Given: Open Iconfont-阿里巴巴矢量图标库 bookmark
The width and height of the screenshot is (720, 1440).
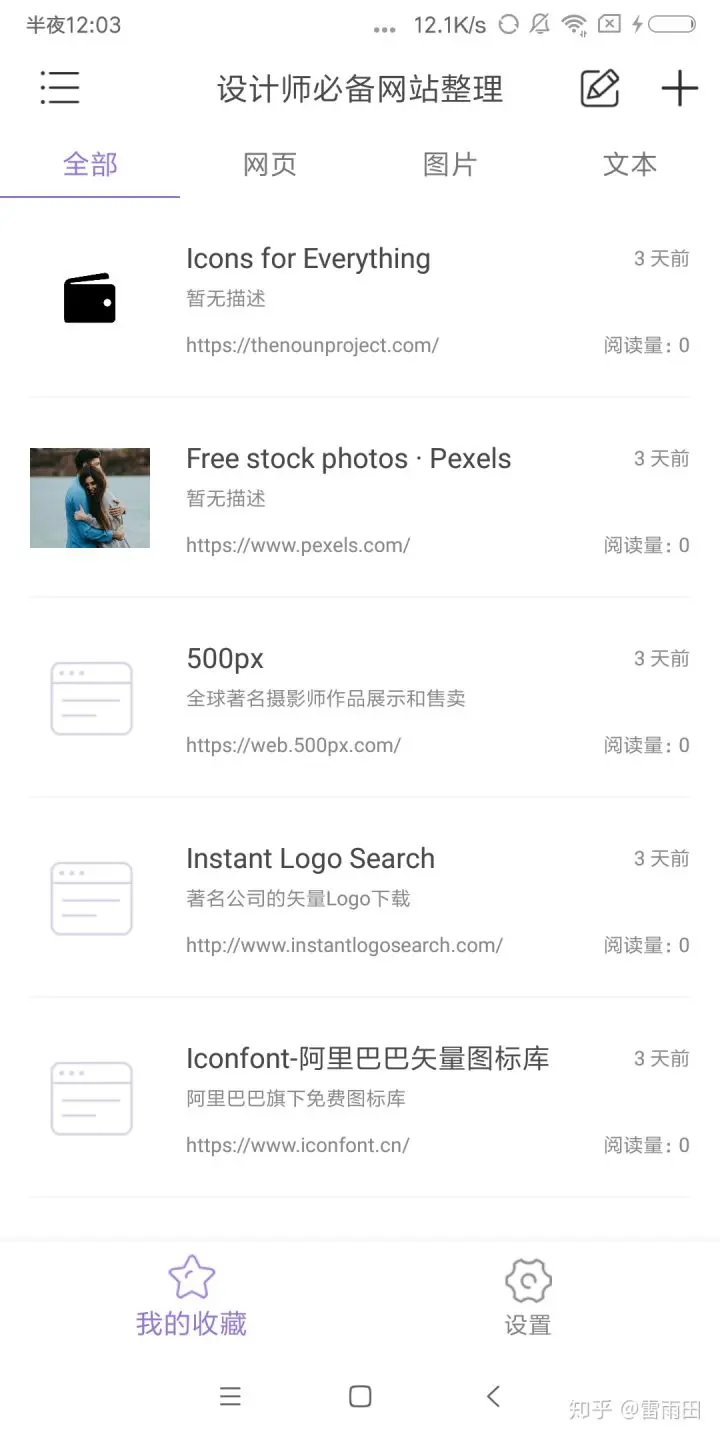Looking at the screenshot, I should point(367,1059).
